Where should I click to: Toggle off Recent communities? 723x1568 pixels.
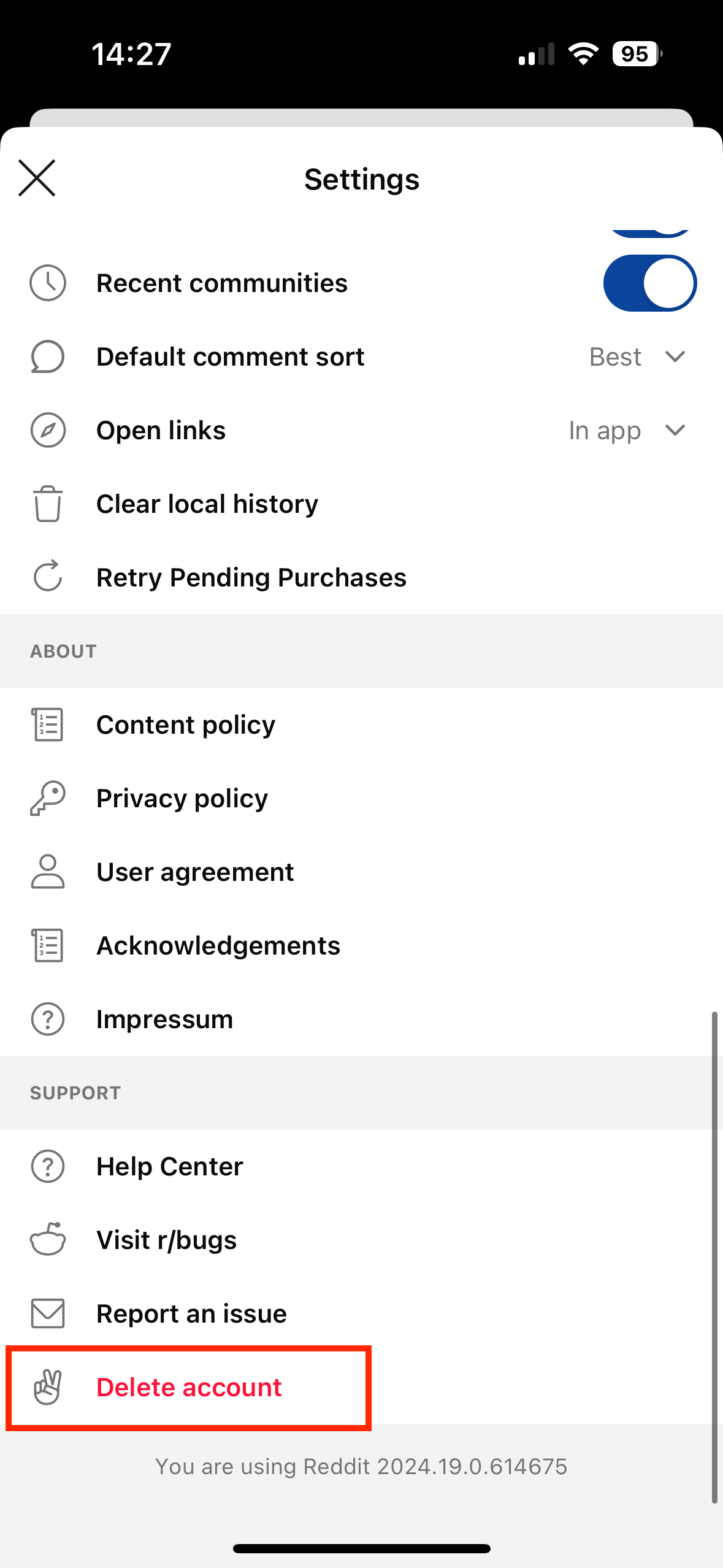649,283
